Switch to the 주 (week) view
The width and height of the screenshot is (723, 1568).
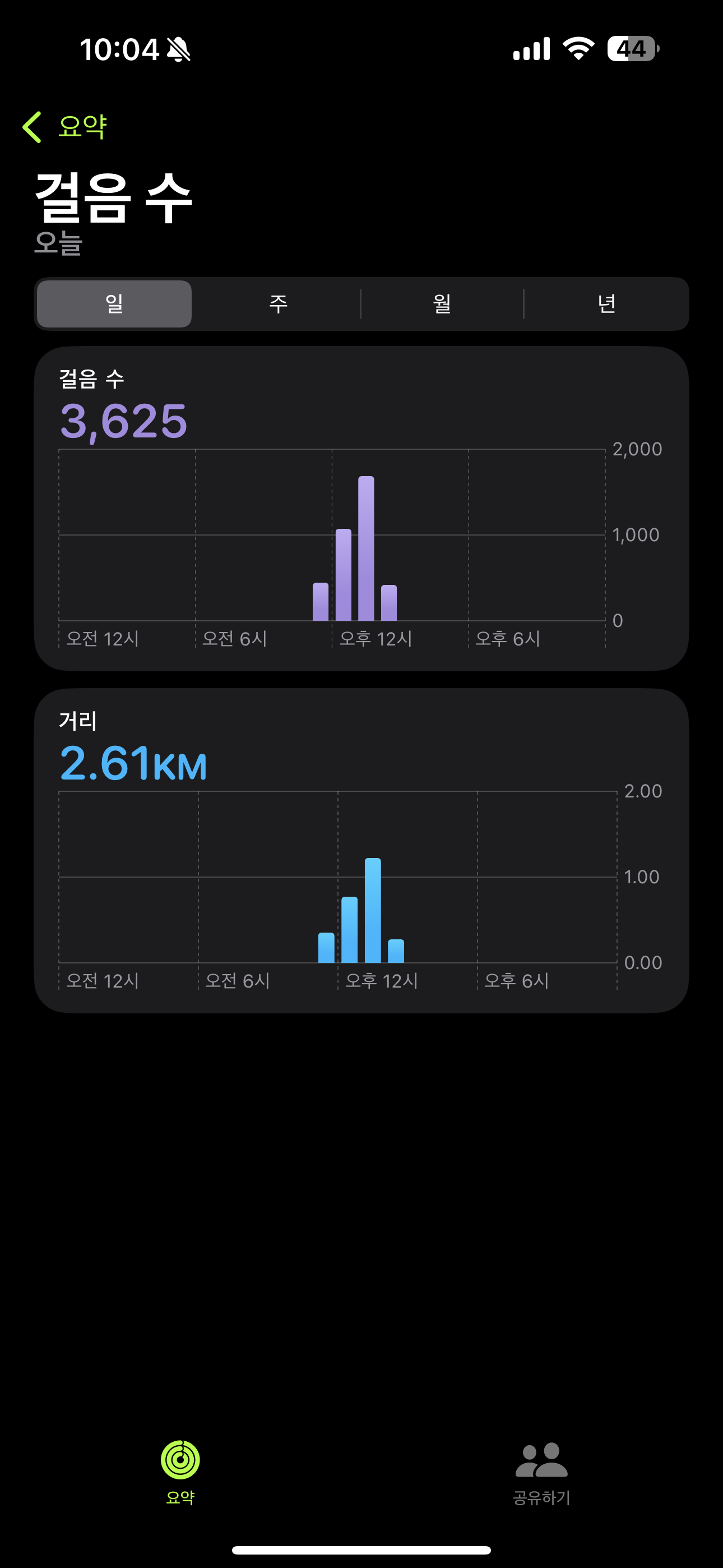pyautogui.click(x=278, y=304)
